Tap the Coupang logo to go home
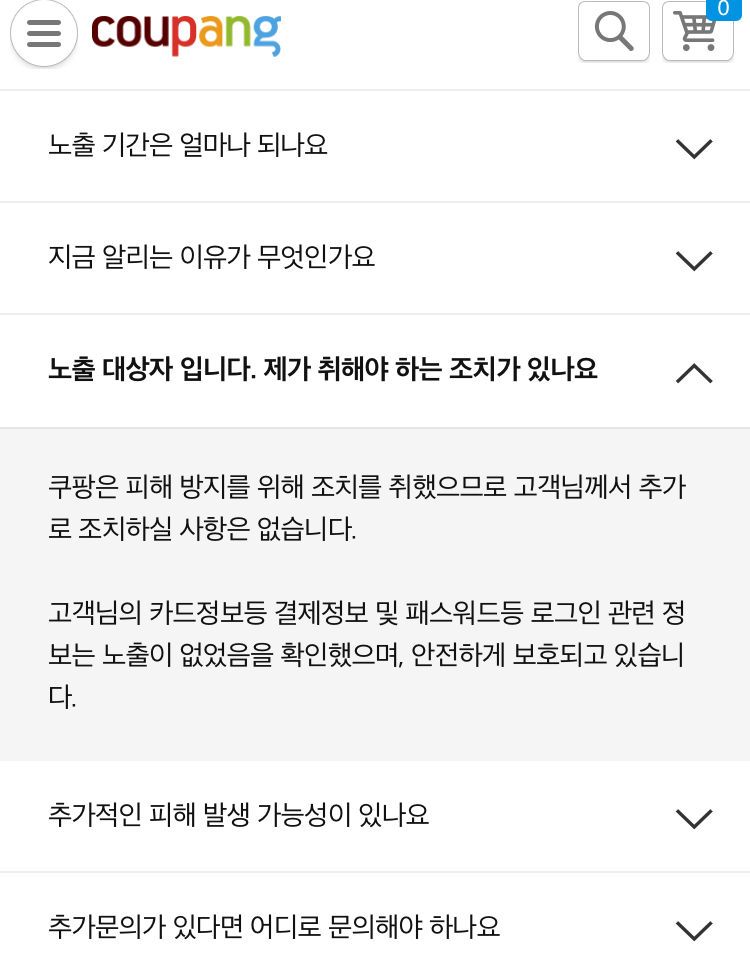750x973 pixels. pos(186,33)
